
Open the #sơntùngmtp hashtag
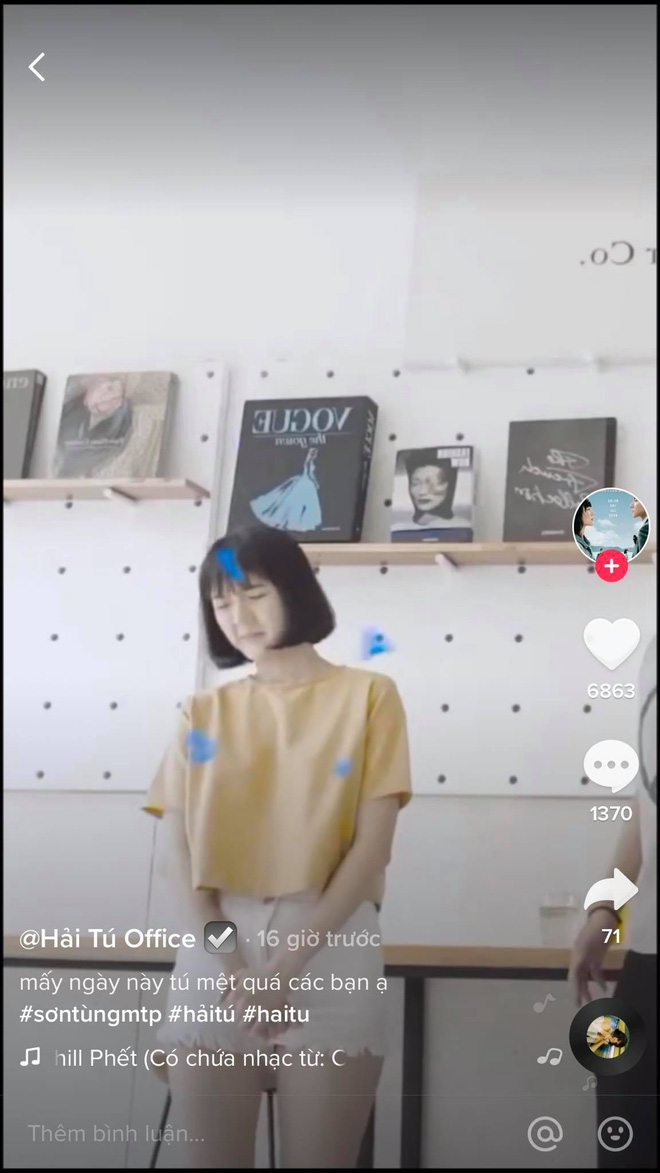point(90,1014)
